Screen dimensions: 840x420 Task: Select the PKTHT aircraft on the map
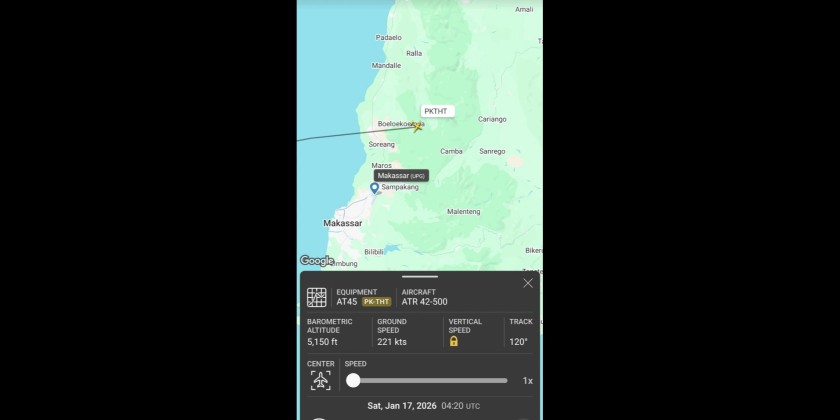click(x=417, y=126)
